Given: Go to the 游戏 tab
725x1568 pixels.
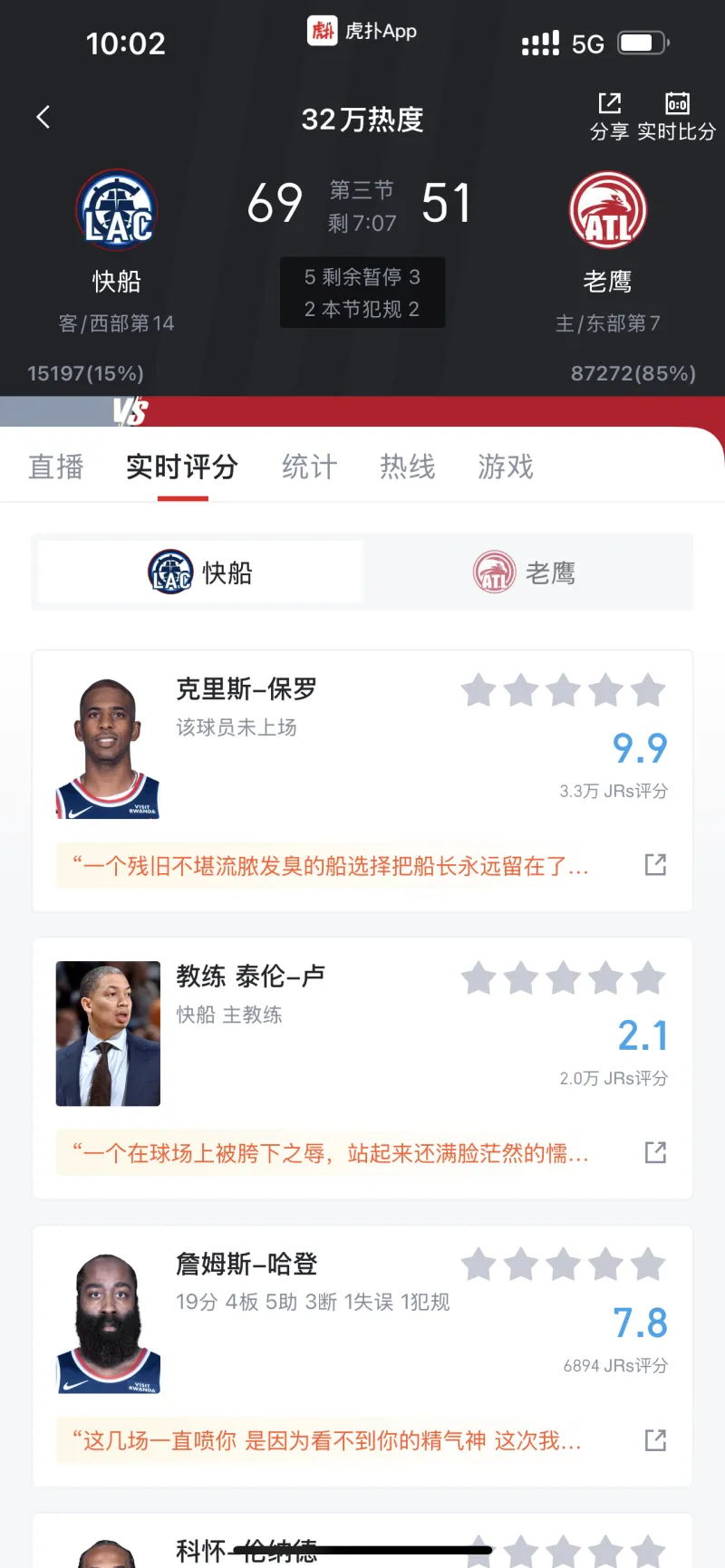Looking at the screenshot, I should click(x=505, y=467).
